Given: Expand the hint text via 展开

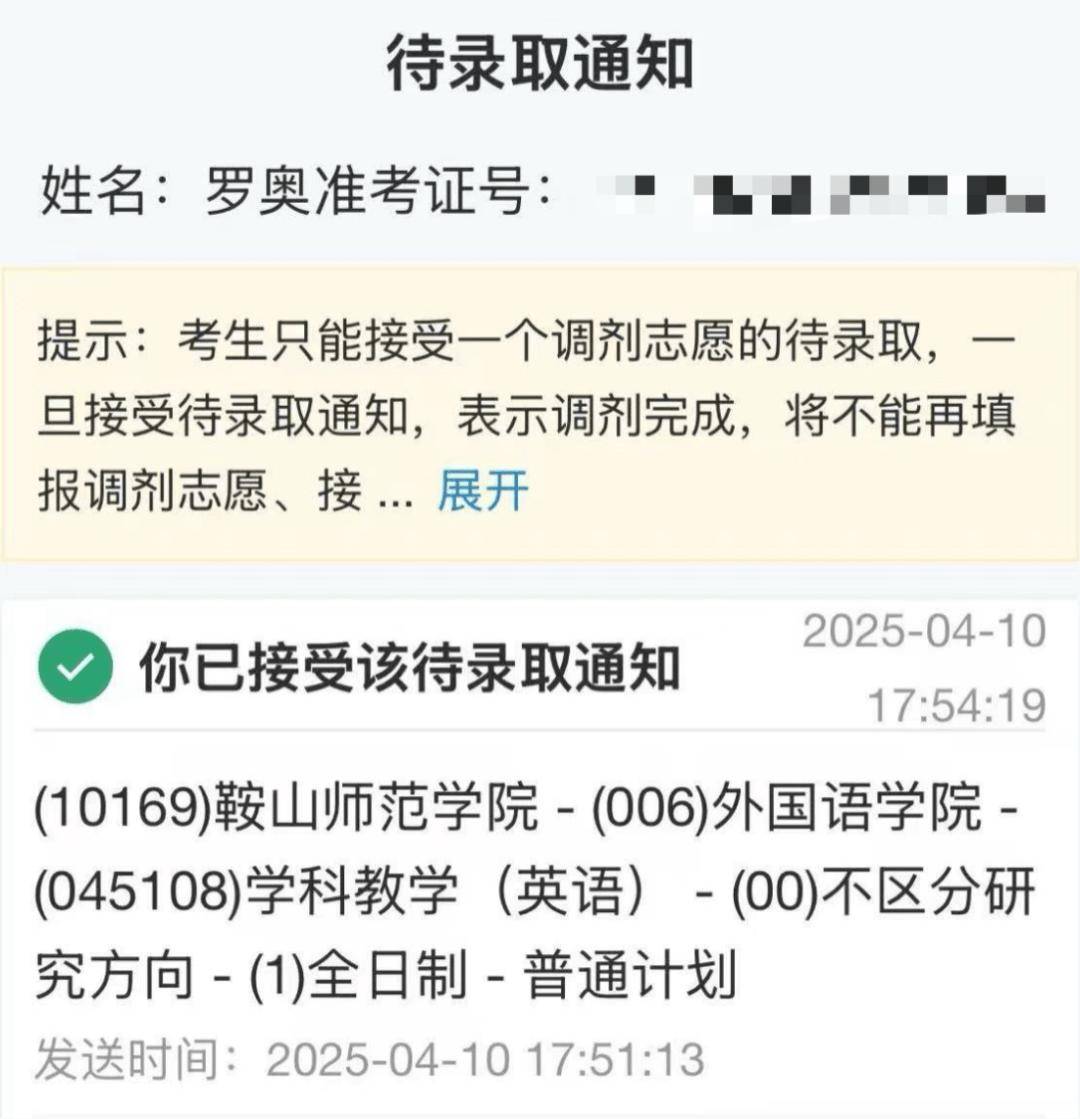Looking at the screenshot, I should point(482,492).
